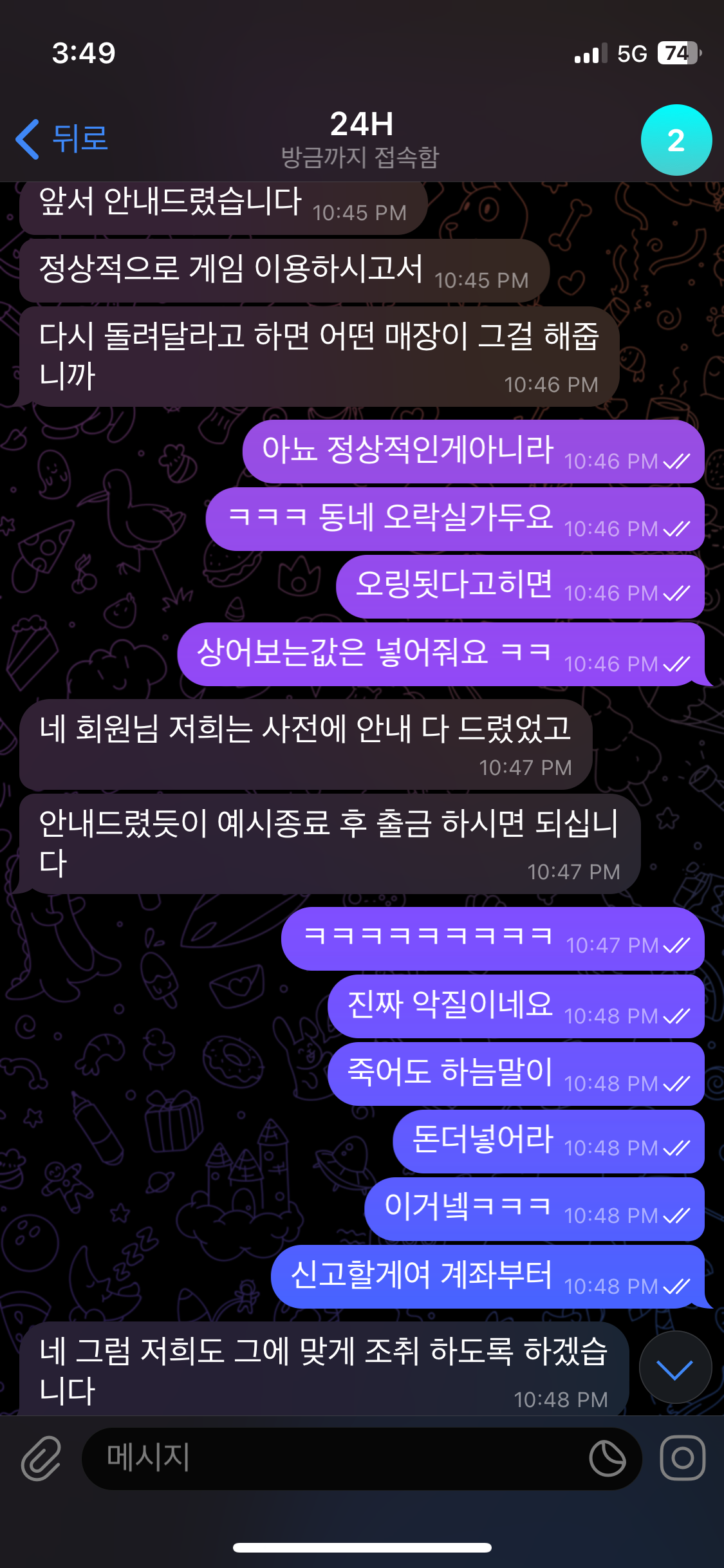
Task: Open the attachment paperclip
Action: tap(41, 1458)
